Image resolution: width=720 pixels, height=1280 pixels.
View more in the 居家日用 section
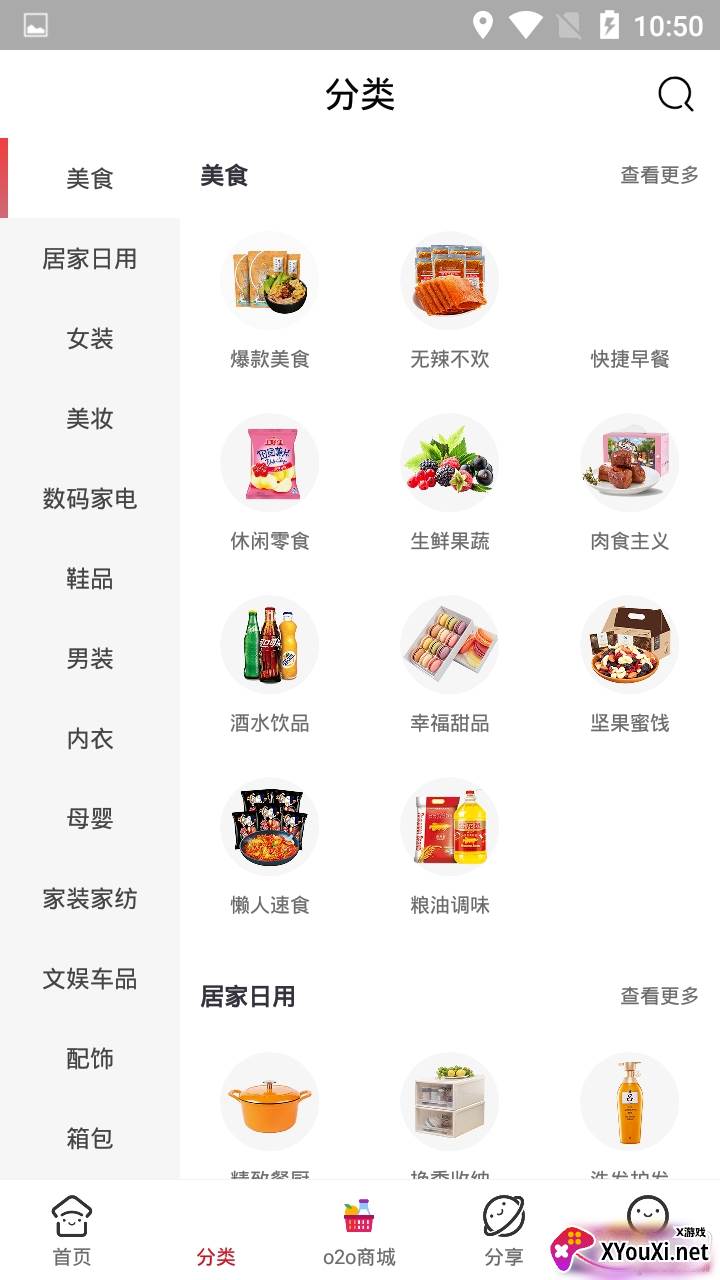coord(659,997)
